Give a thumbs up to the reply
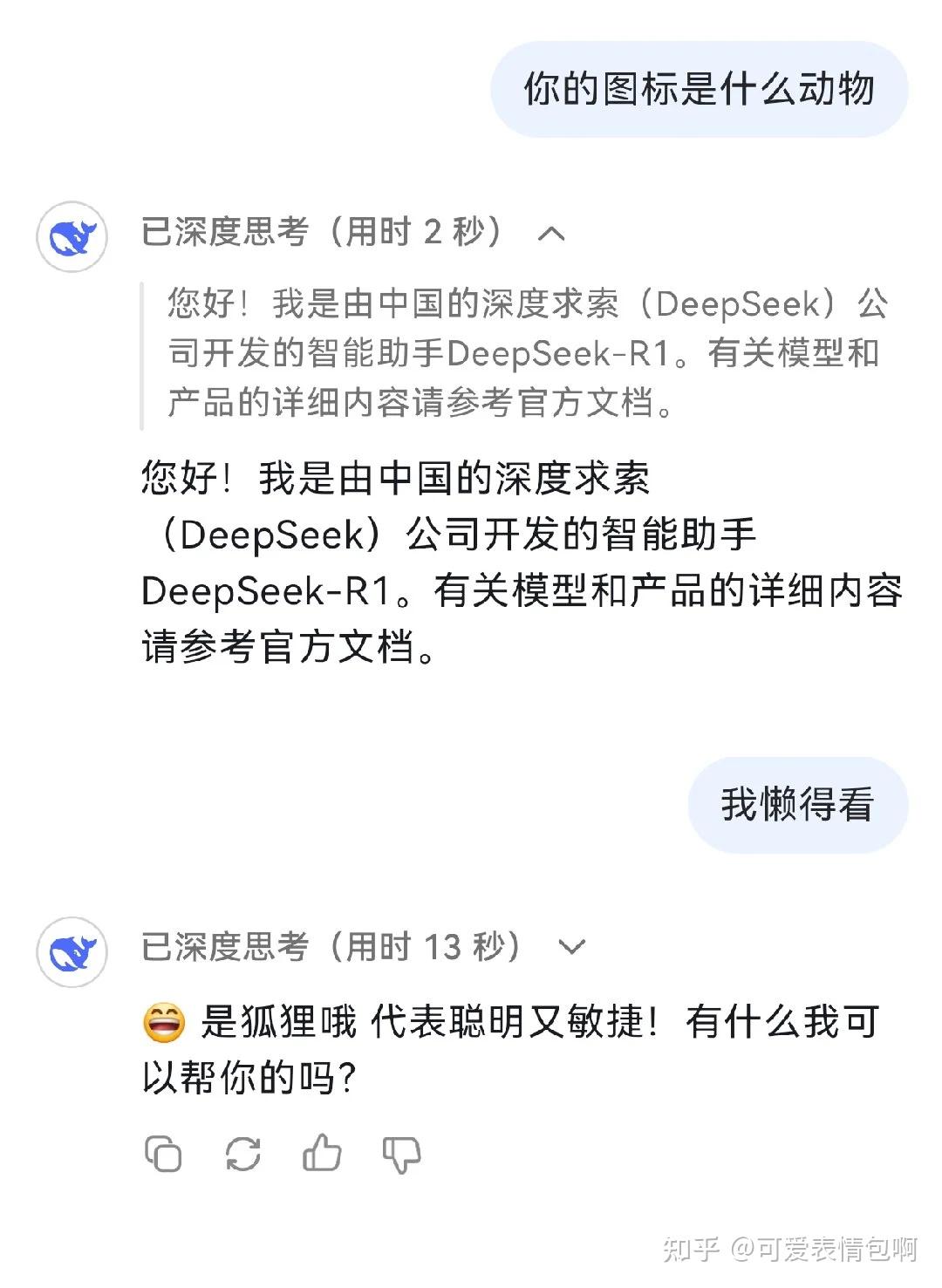Viewport: 942px width, 1288px height. click(x=322, y=1154)
